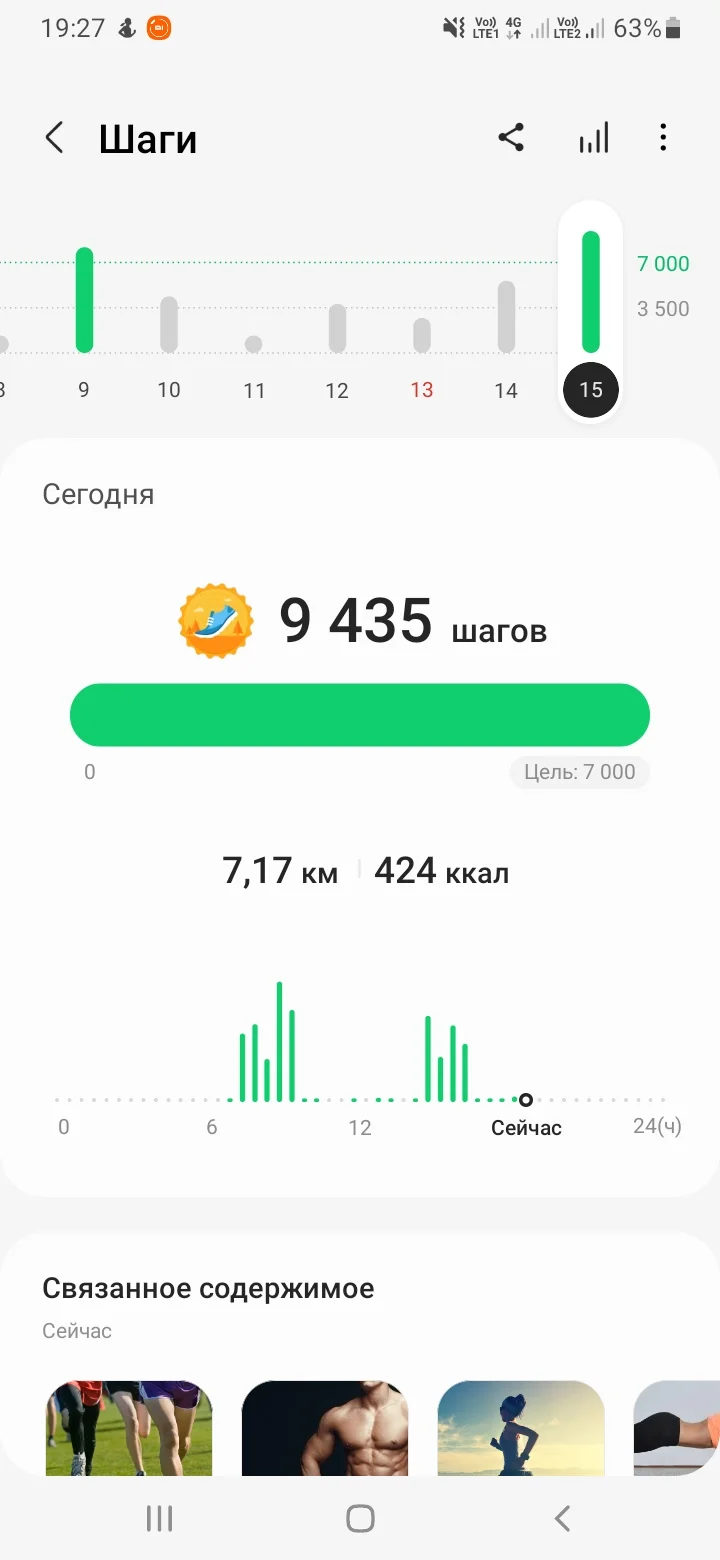
Task: Tap the Цель: 7 000 goal label
Action: [x=580, y=772]
